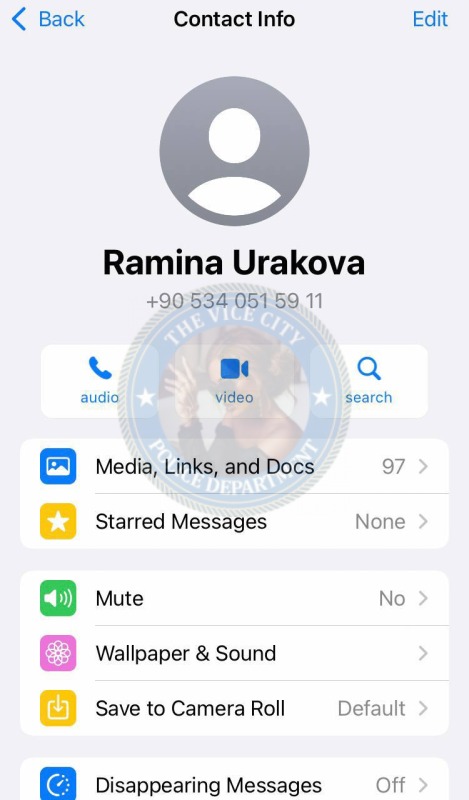Start a video call
The height and width of the screenshot is (800, 469).
coord(234,381)
